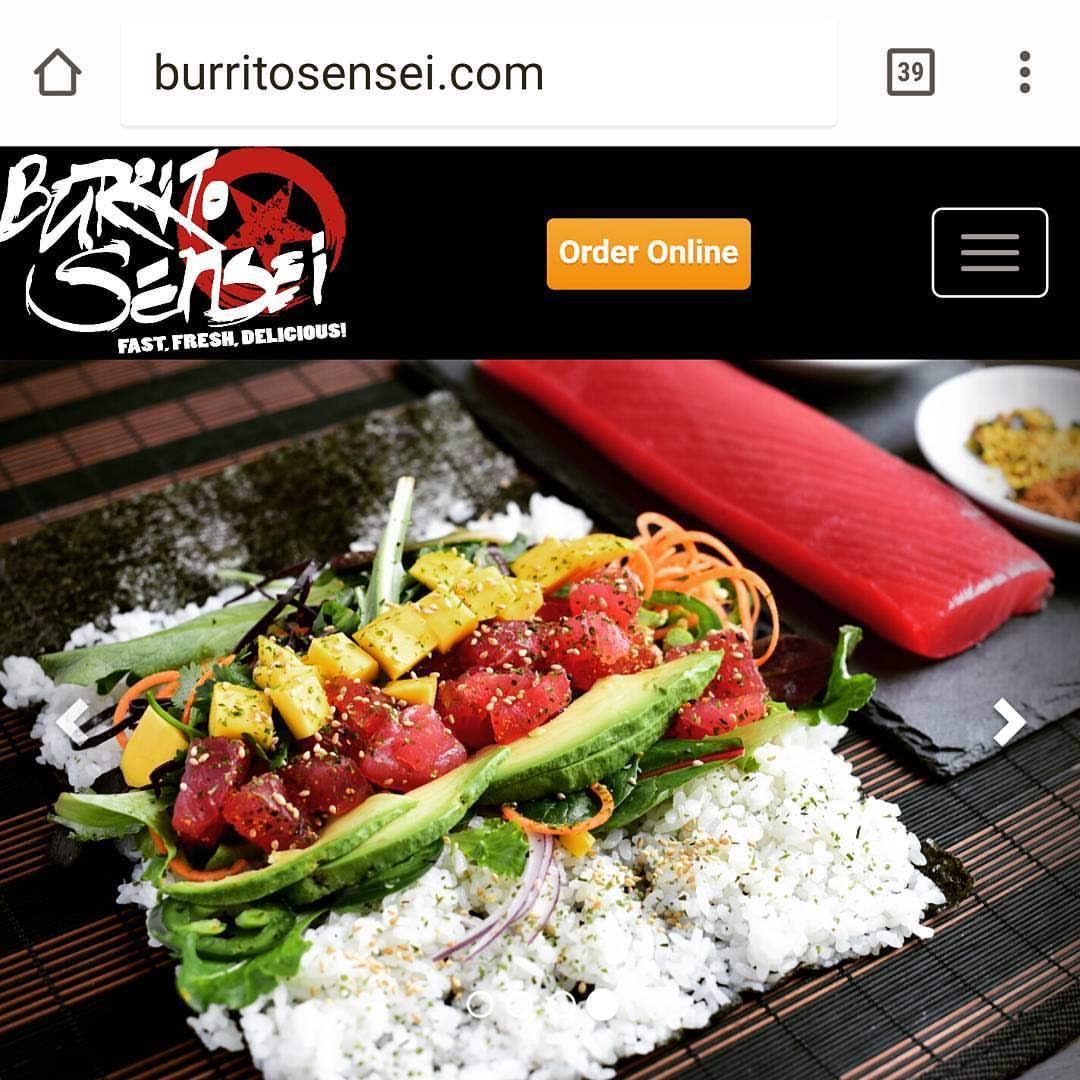Jump to the first carousel slide dot
Screen dimensions: 1080x1080
coord(480,1004)
